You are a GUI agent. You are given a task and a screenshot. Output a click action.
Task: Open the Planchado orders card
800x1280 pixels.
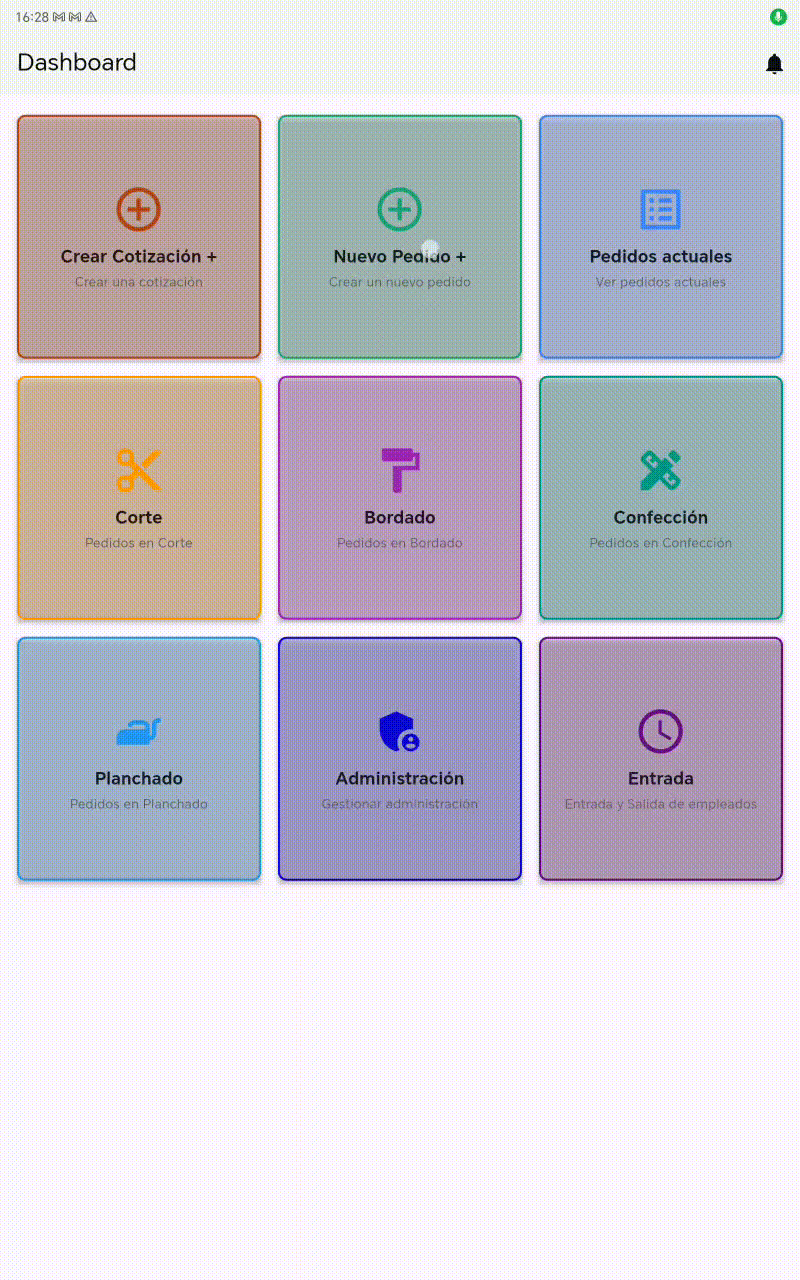coord(139,759)
